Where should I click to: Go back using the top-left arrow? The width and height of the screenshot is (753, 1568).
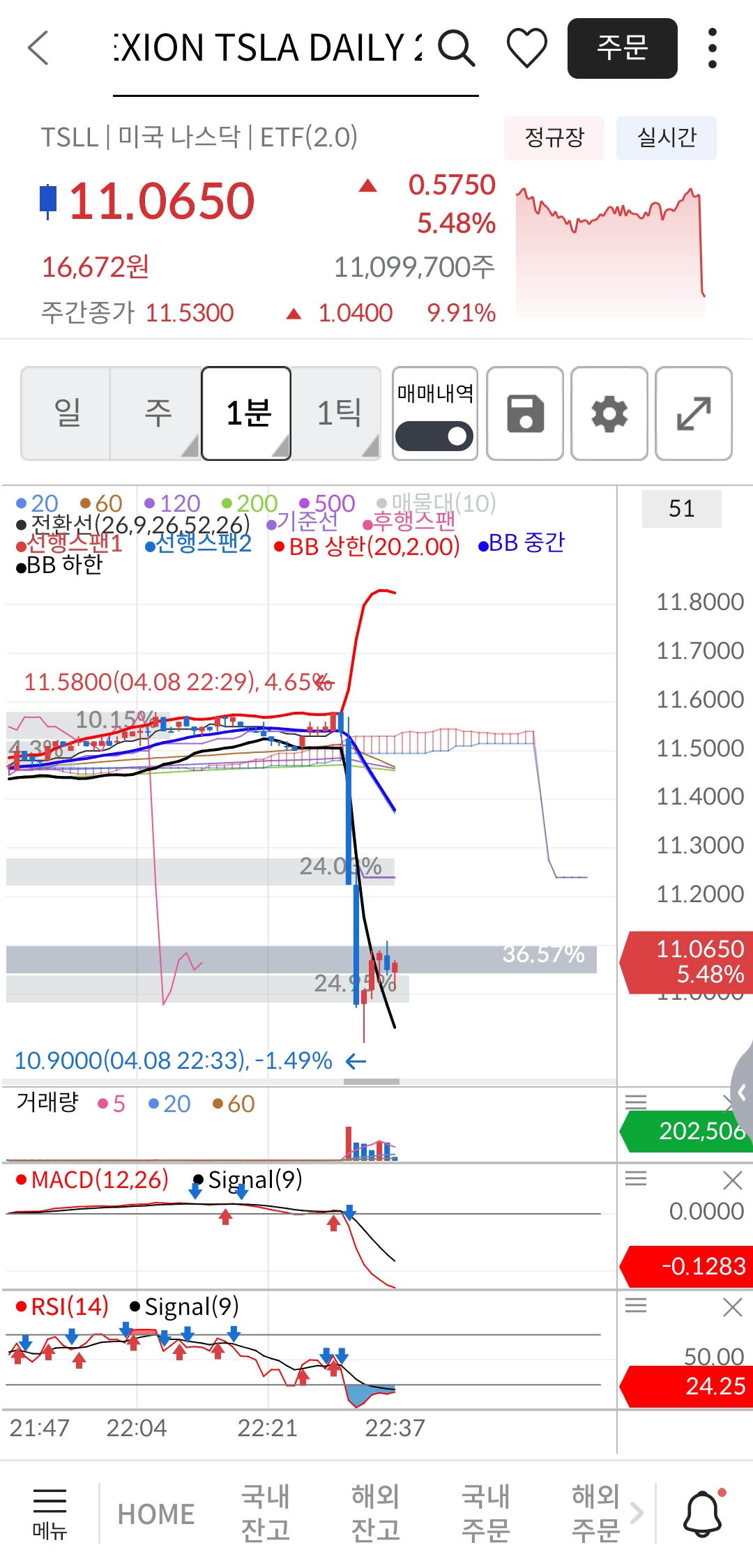point(38,48)
